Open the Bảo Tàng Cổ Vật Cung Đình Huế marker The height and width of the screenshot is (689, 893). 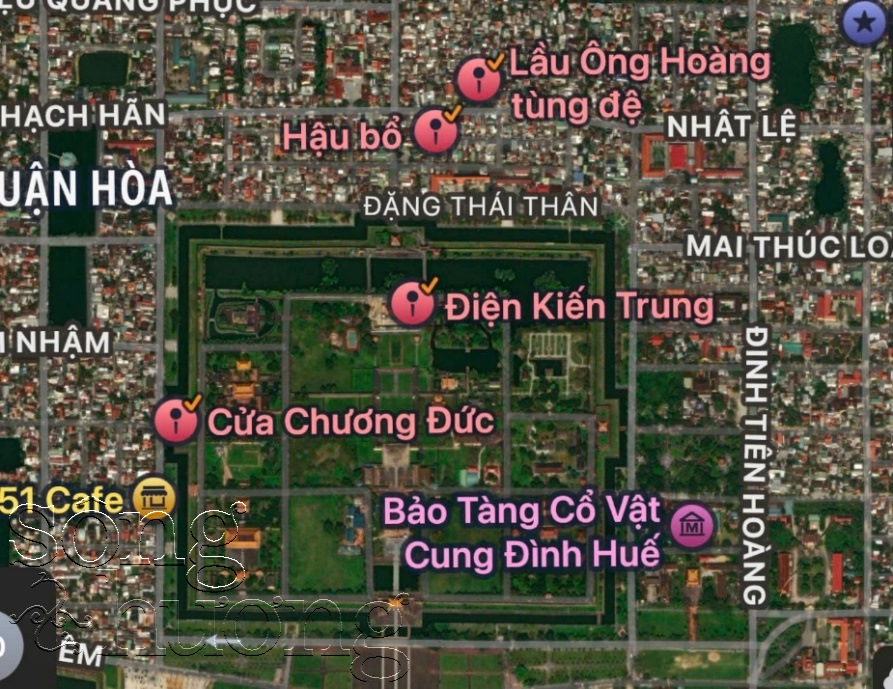692,526
